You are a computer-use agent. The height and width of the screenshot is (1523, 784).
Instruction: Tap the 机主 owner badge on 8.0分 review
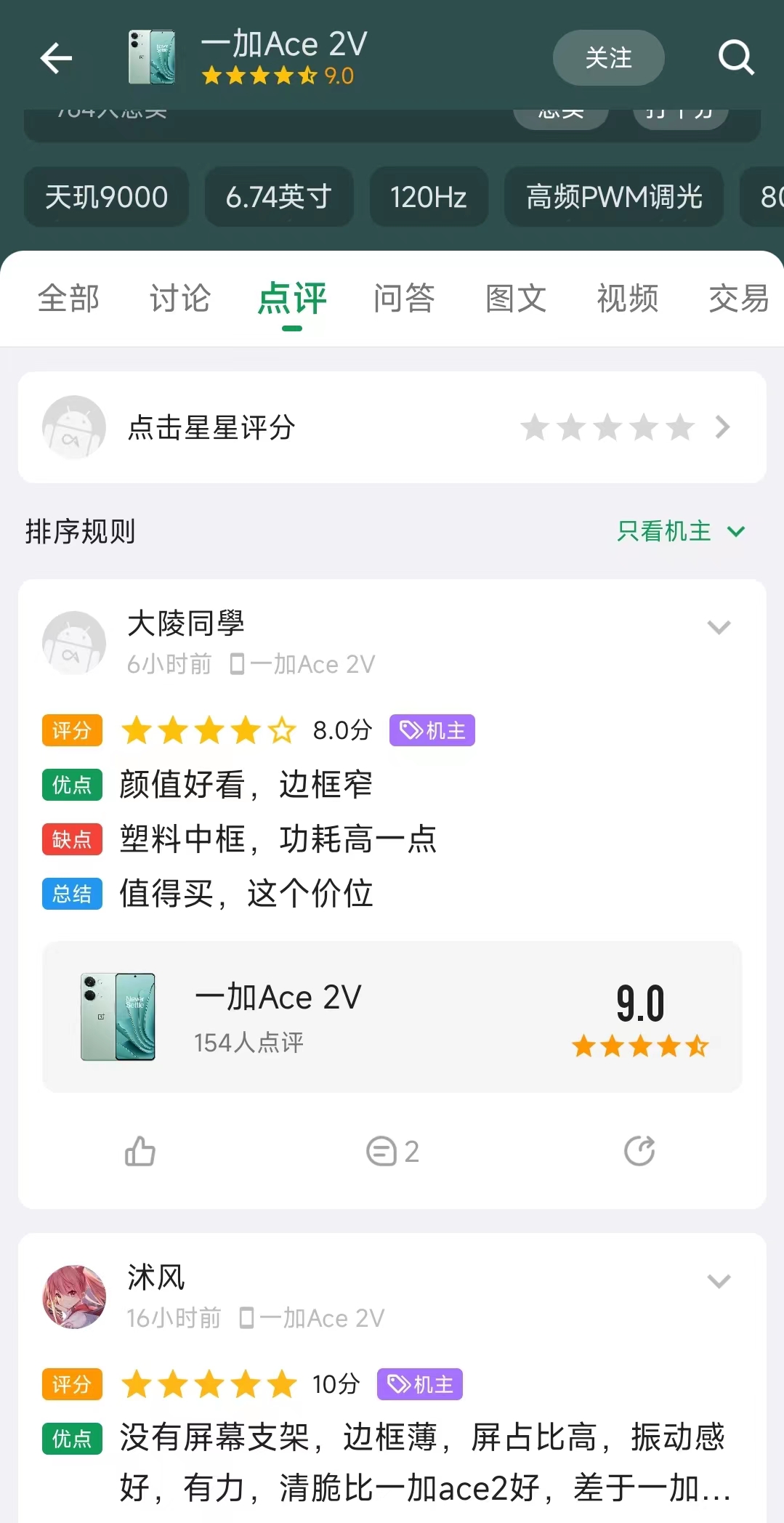coord(431,731)
